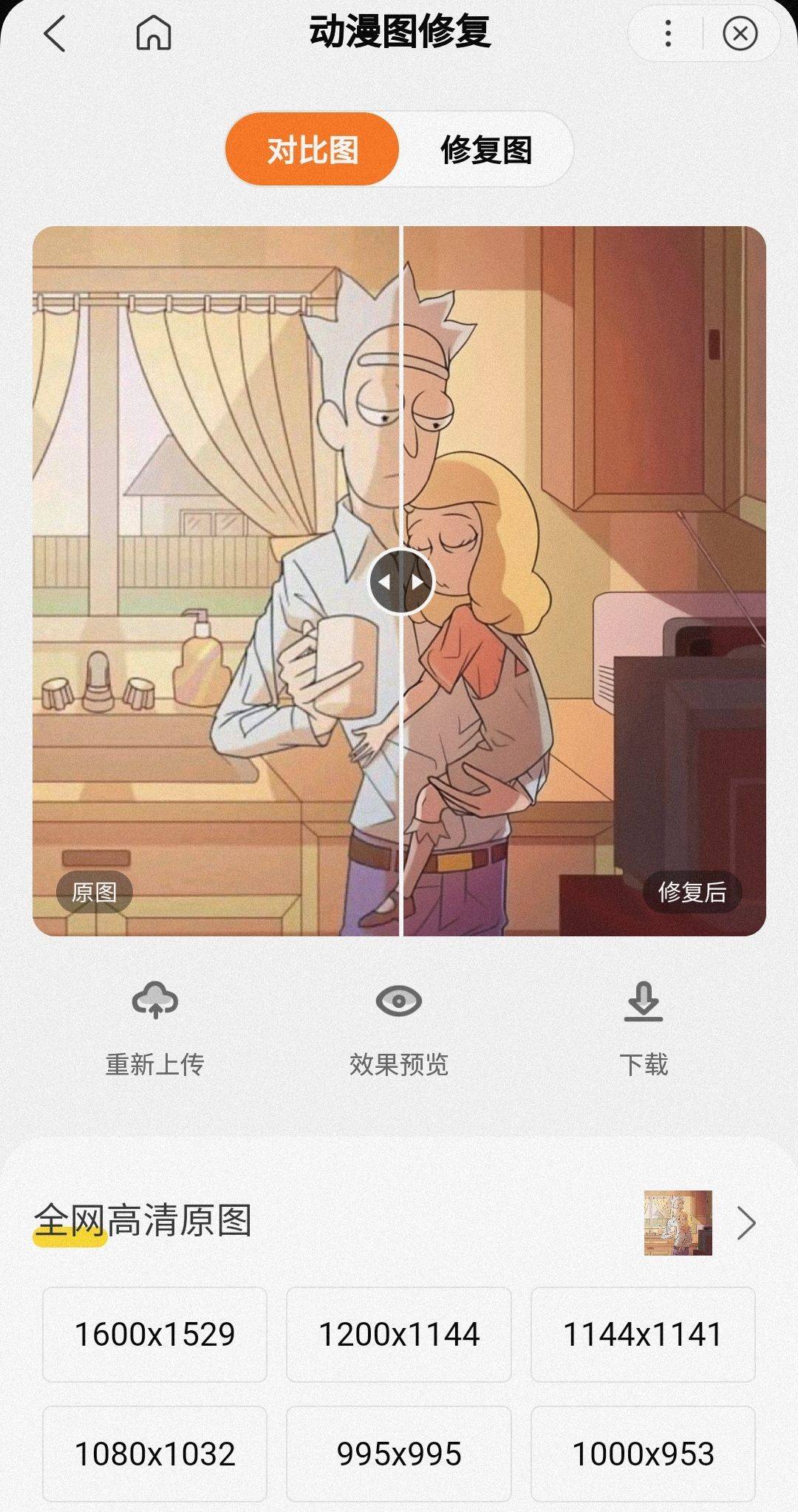Screen dimensions: 798x1512
Task: Pick the 1144x1141 resolution
Action: click(x=643, y=1335)
